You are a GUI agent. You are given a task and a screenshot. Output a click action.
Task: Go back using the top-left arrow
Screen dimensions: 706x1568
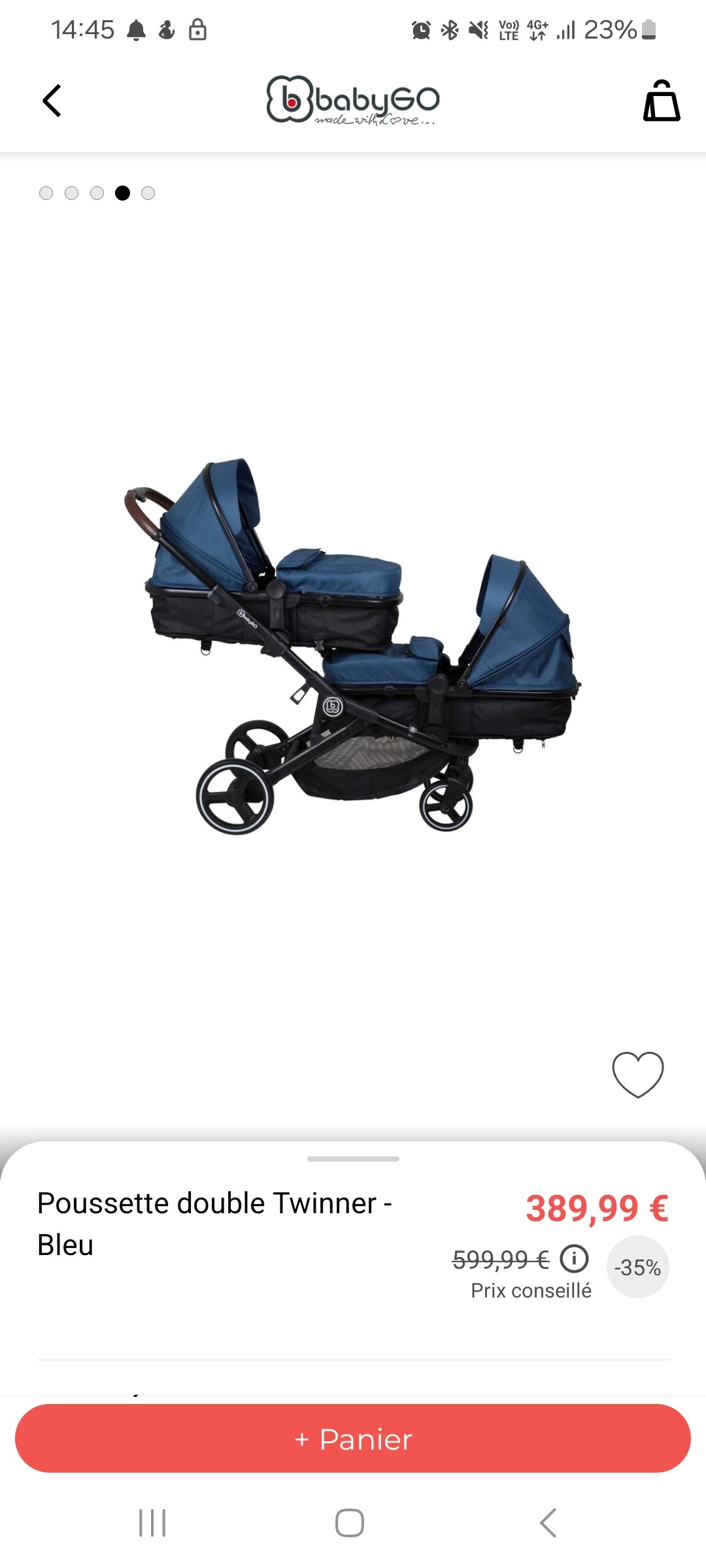(x=52, y=101)
